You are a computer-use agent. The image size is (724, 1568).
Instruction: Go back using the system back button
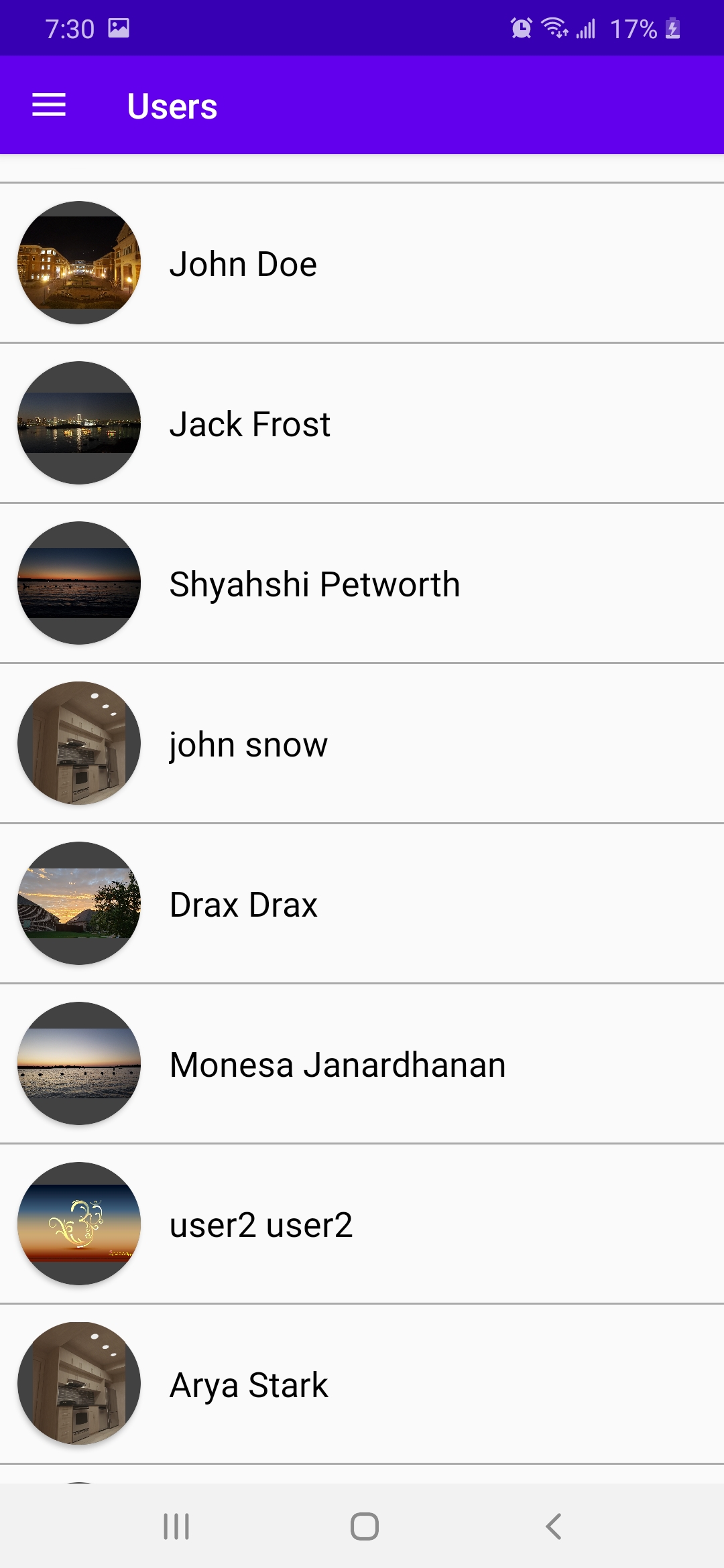point(553,1526)
